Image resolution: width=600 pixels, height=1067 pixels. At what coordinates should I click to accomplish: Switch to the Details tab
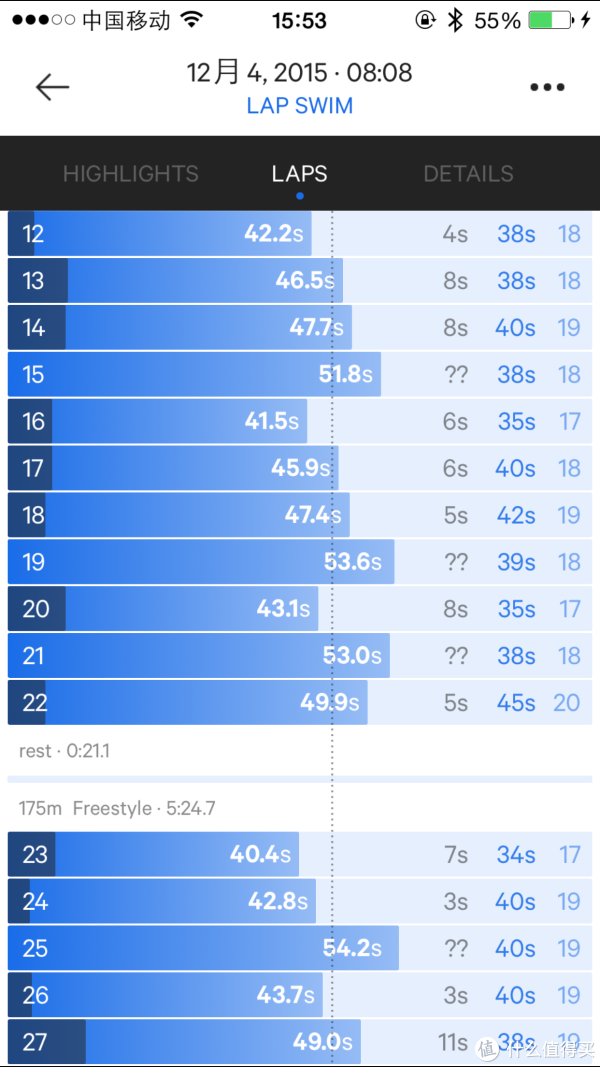(x=468, y=174)
